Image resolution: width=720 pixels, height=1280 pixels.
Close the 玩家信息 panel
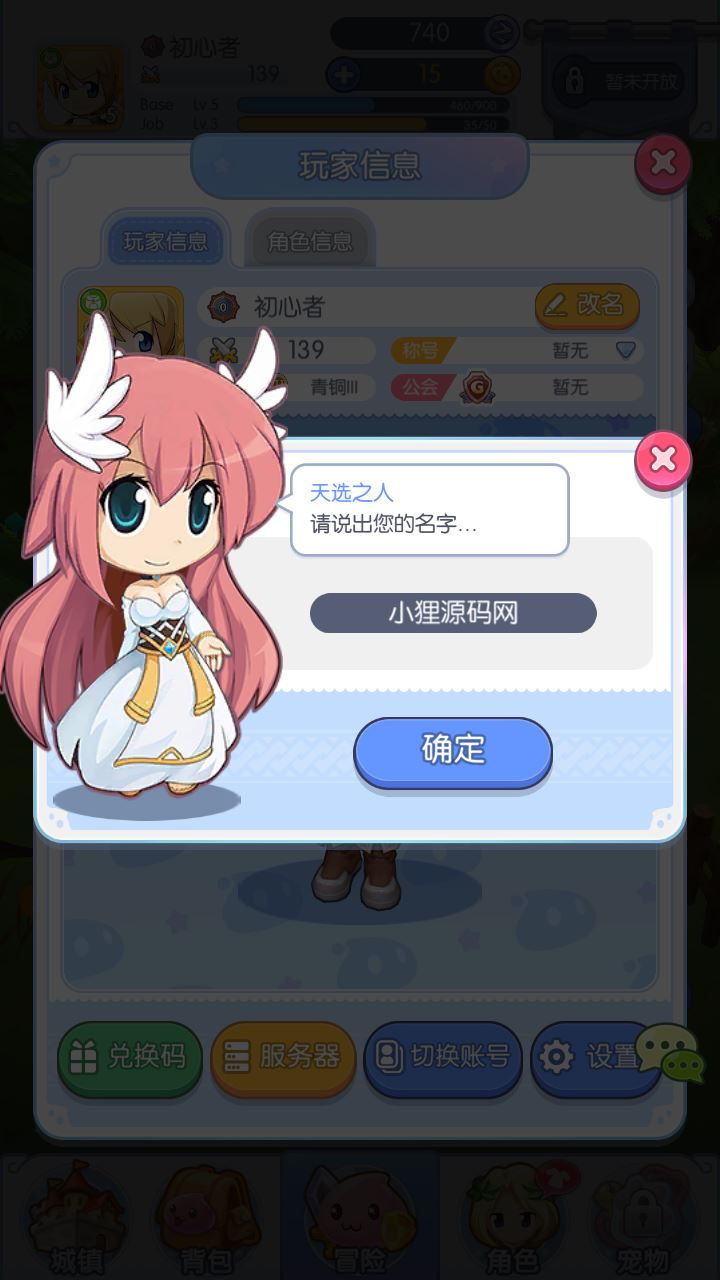pyautogui.click(x=663, y=163)
